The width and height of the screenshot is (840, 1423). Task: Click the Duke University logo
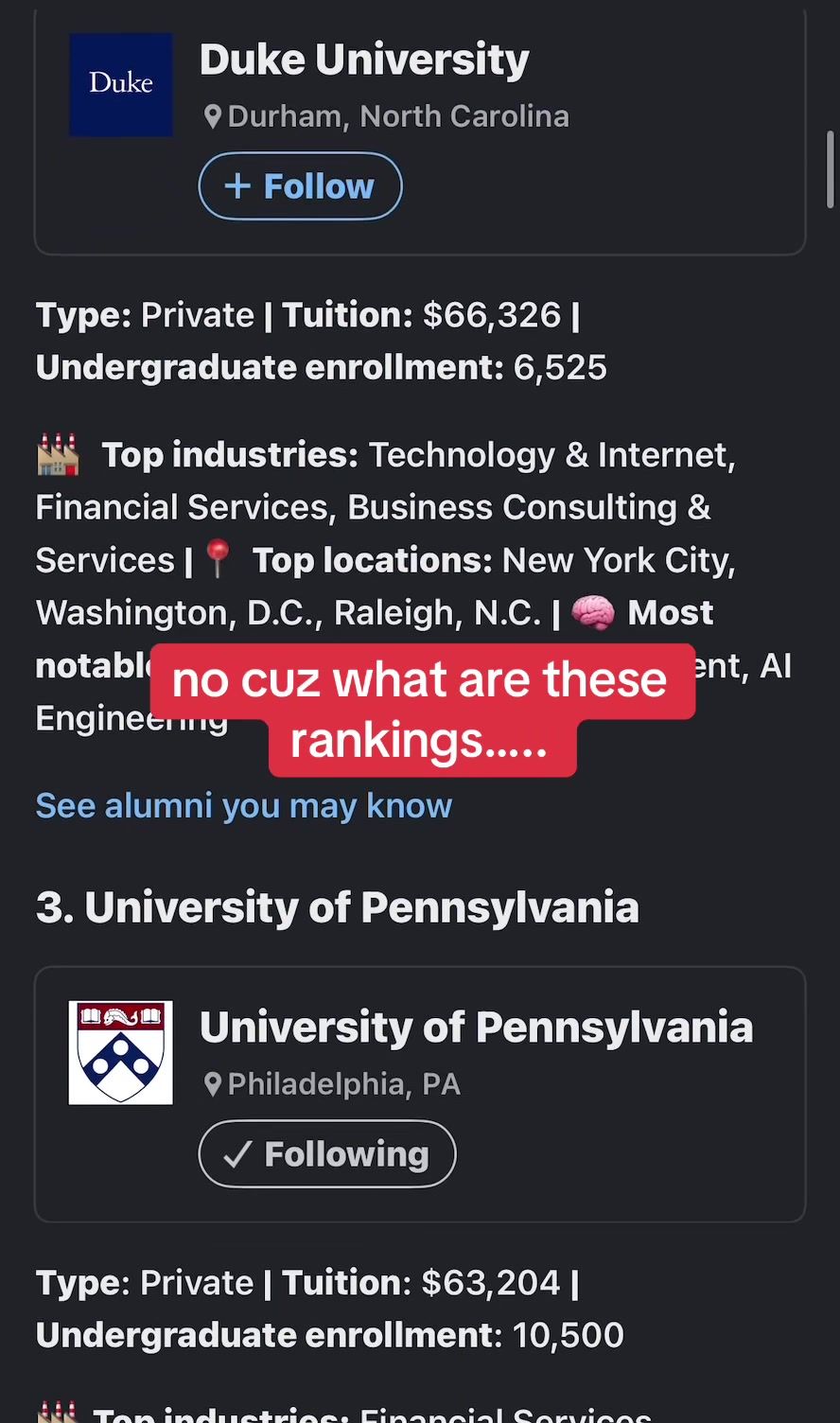pyautogui.click(x=121, y=84)
